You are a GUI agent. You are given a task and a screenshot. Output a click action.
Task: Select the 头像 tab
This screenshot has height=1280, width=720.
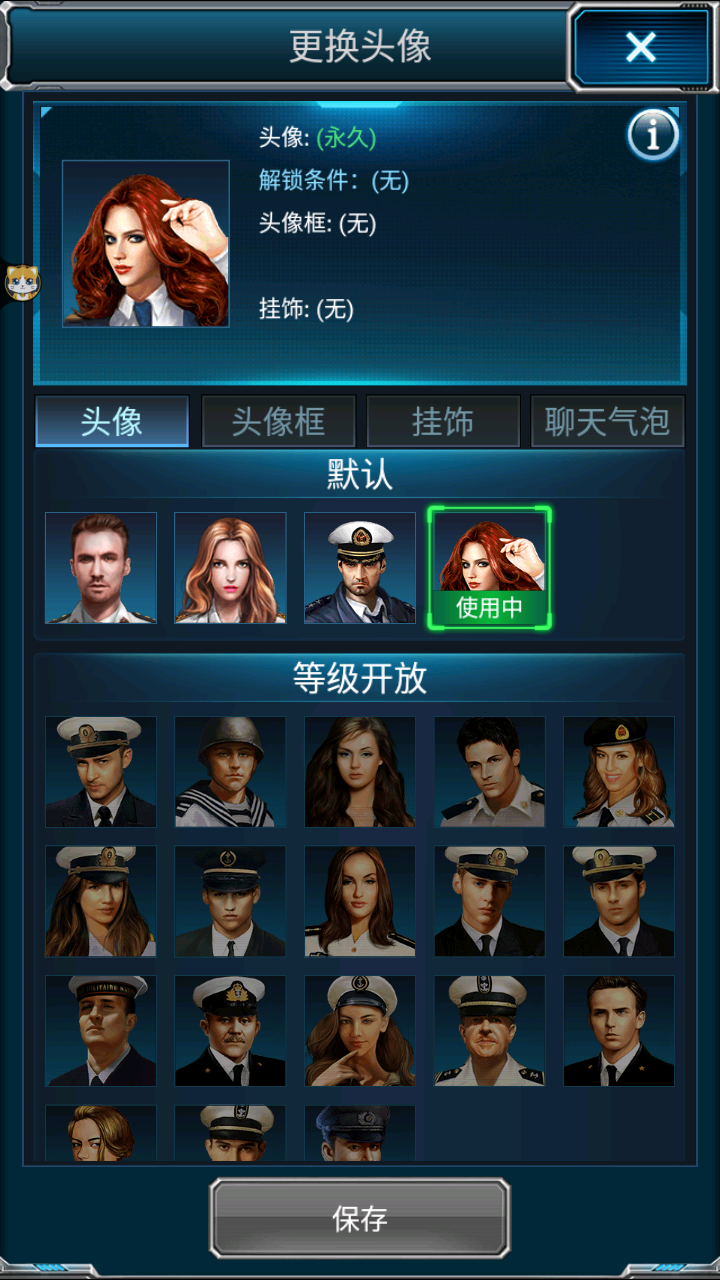click(112, 422)
